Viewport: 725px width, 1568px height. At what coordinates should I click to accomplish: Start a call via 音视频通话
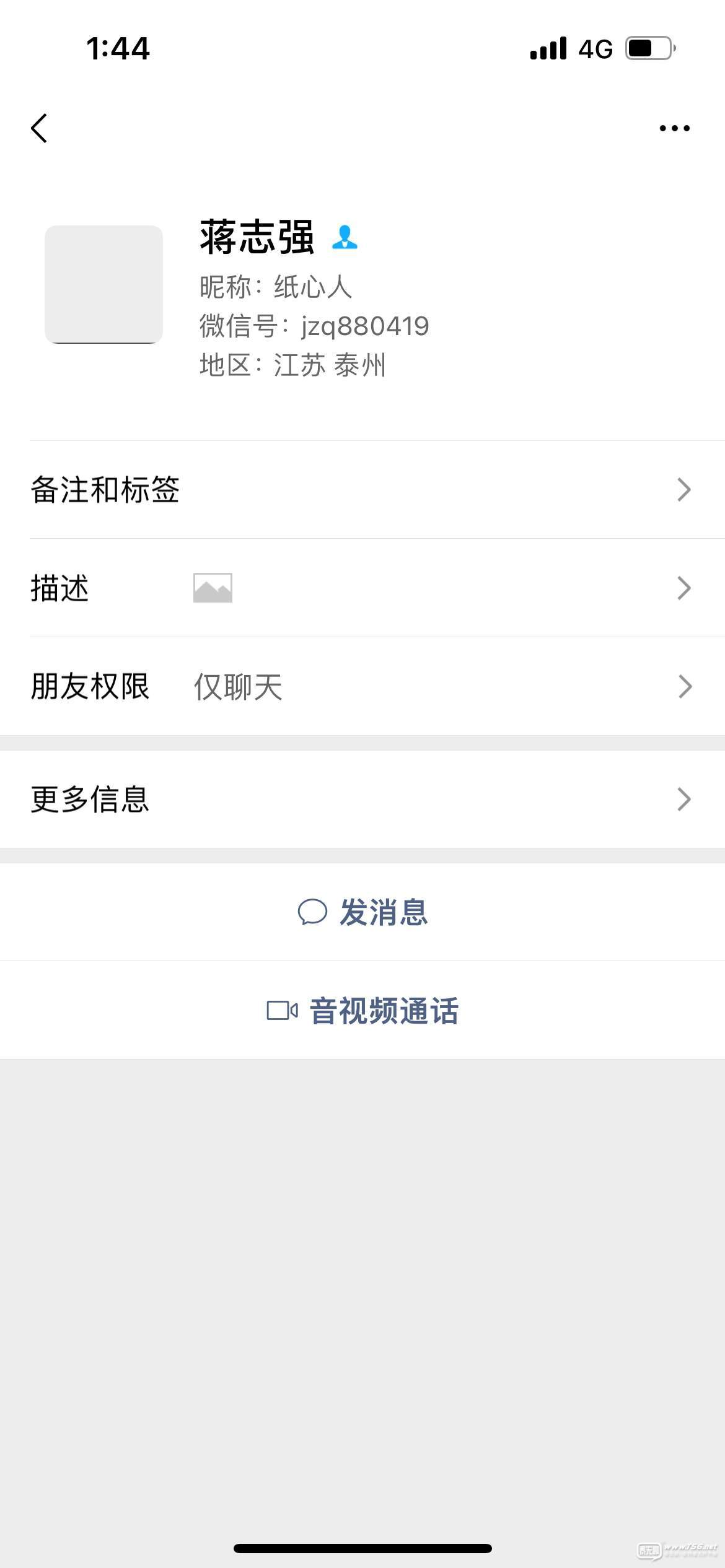[362, 1011]
